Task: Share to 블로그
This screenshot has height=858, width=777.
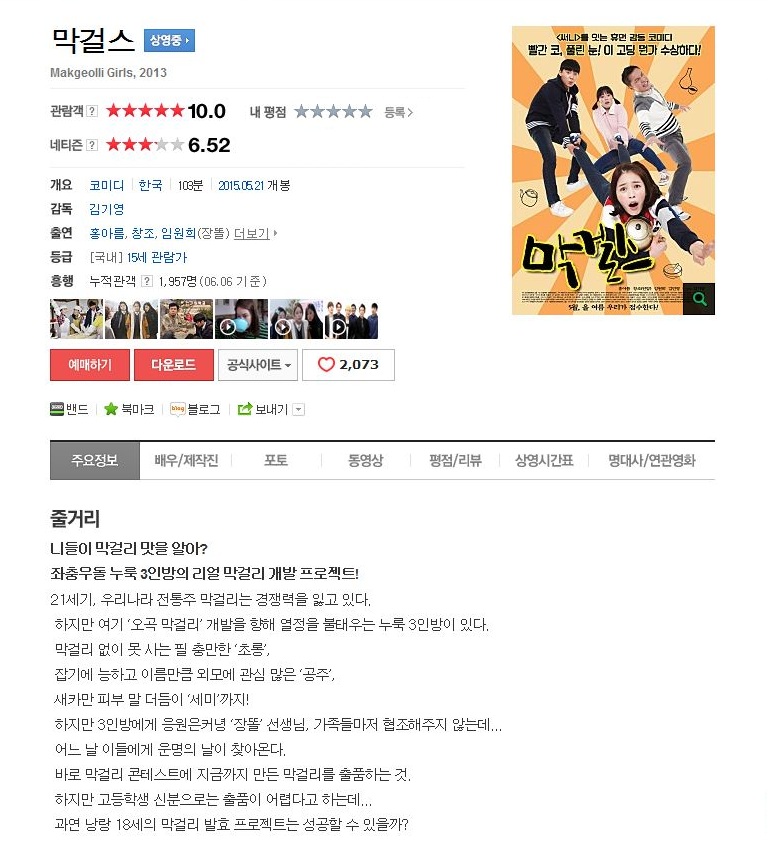Action: click(x=195, y=409)
